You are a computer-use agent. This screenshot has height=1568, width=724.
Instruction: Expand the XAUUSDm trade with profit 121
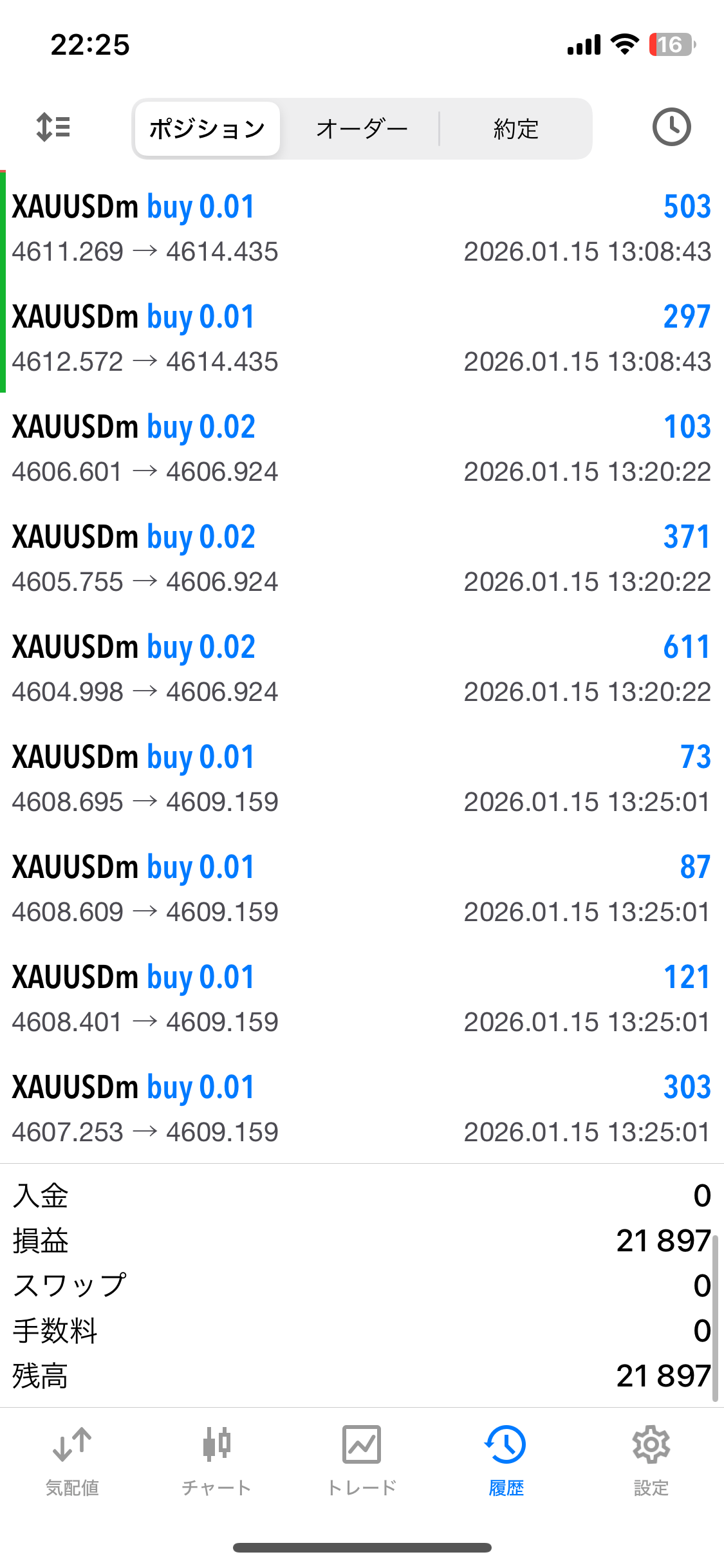pos(362,998)
